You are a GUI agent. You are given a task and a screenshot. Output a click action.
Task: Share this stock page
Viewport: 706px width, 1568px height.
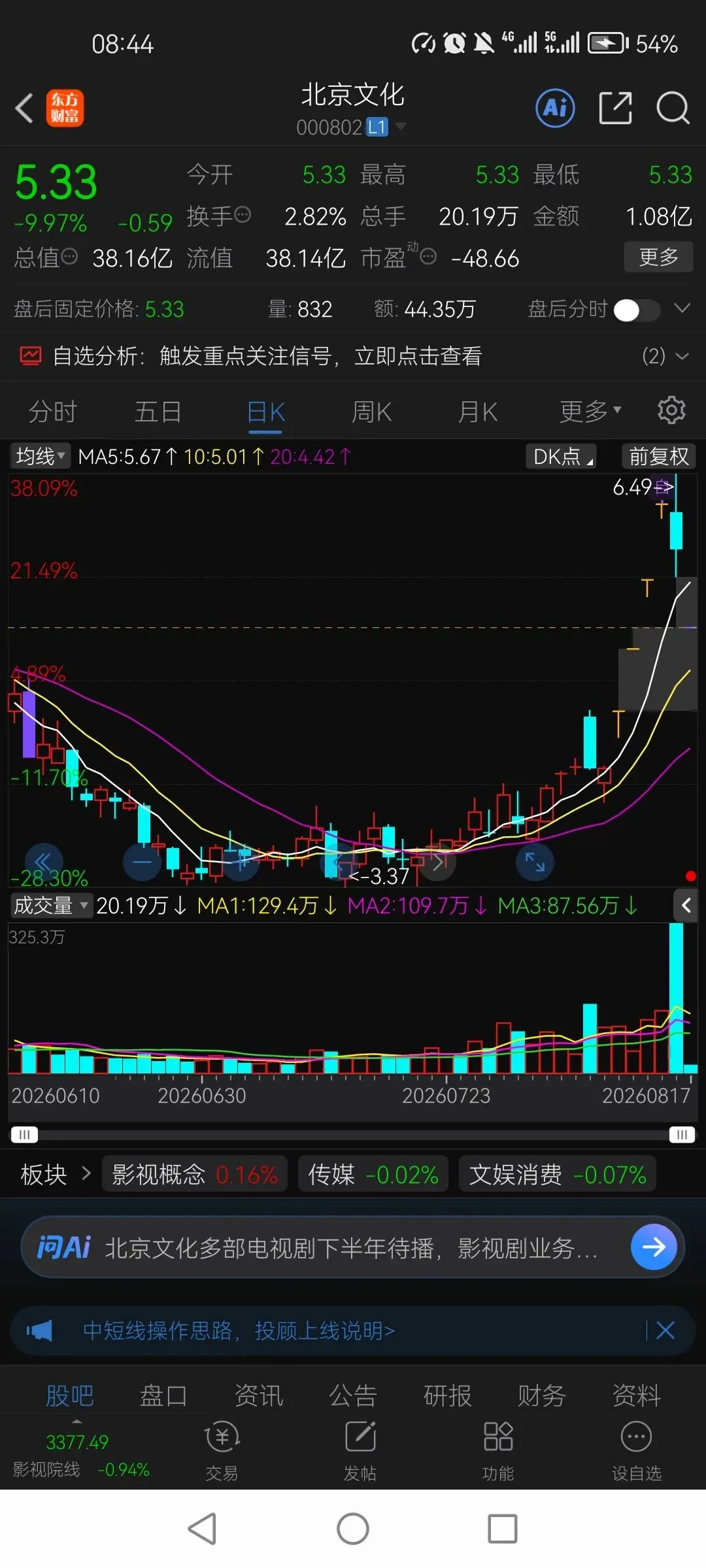pyautogui.click(x=615, y=108)
